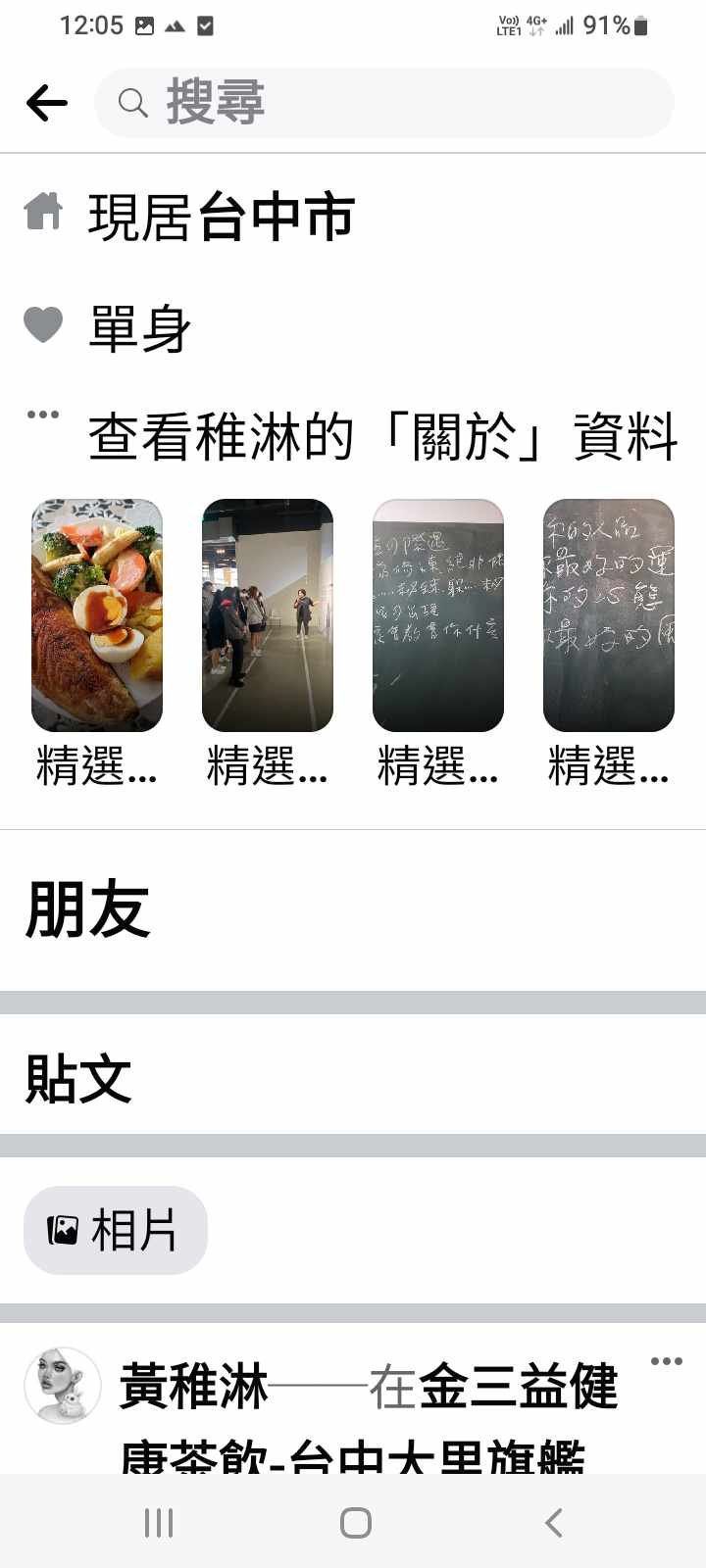Tap the 搜尋 search field
This screenshot has height=1568, width=706.
382,103
